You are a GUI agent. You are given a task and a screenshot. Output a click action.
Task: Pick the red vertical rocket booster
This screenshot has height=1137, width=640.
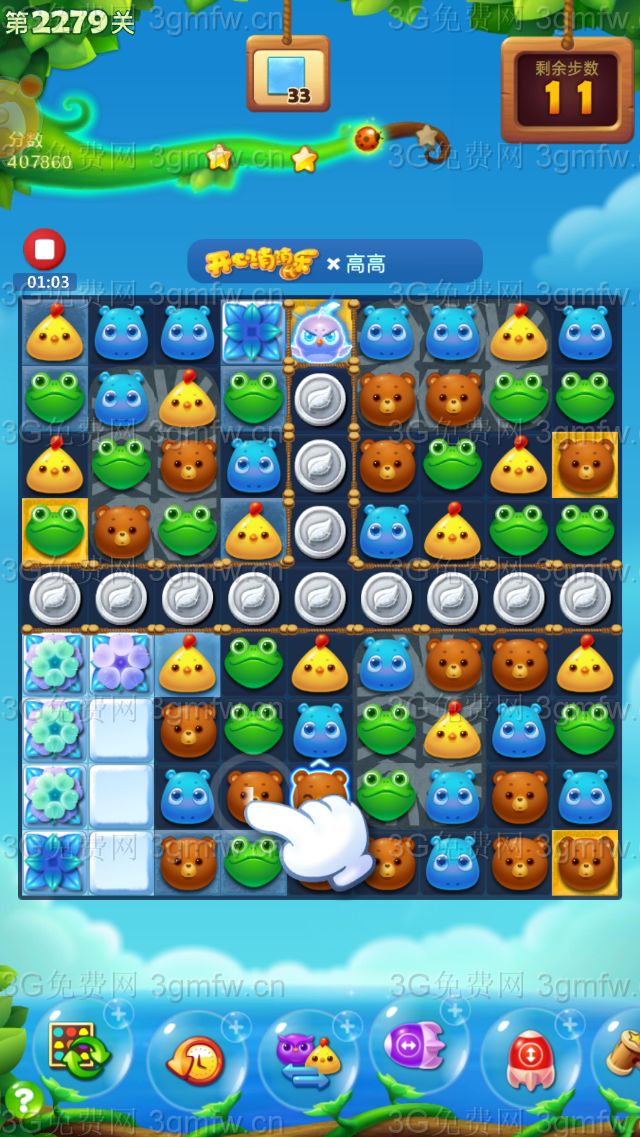(x=530, y=1059)
